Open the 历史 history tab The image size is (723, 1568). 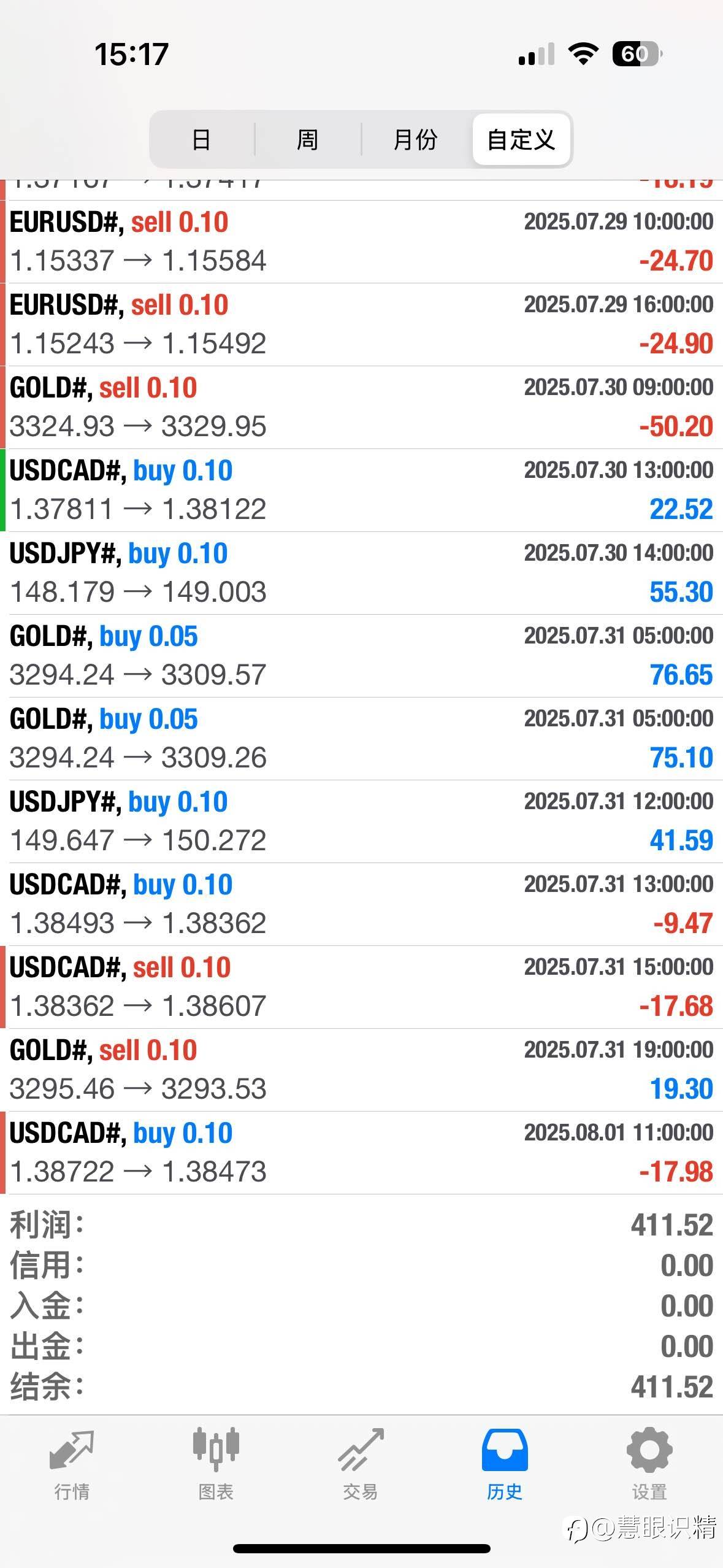point(505,1465)
